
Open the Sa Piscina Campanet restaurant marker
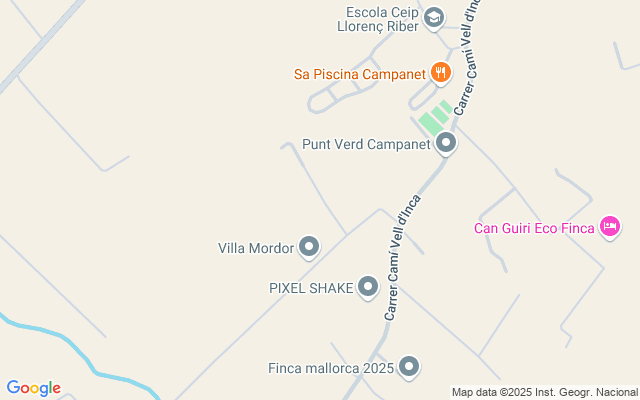(440, 72)
